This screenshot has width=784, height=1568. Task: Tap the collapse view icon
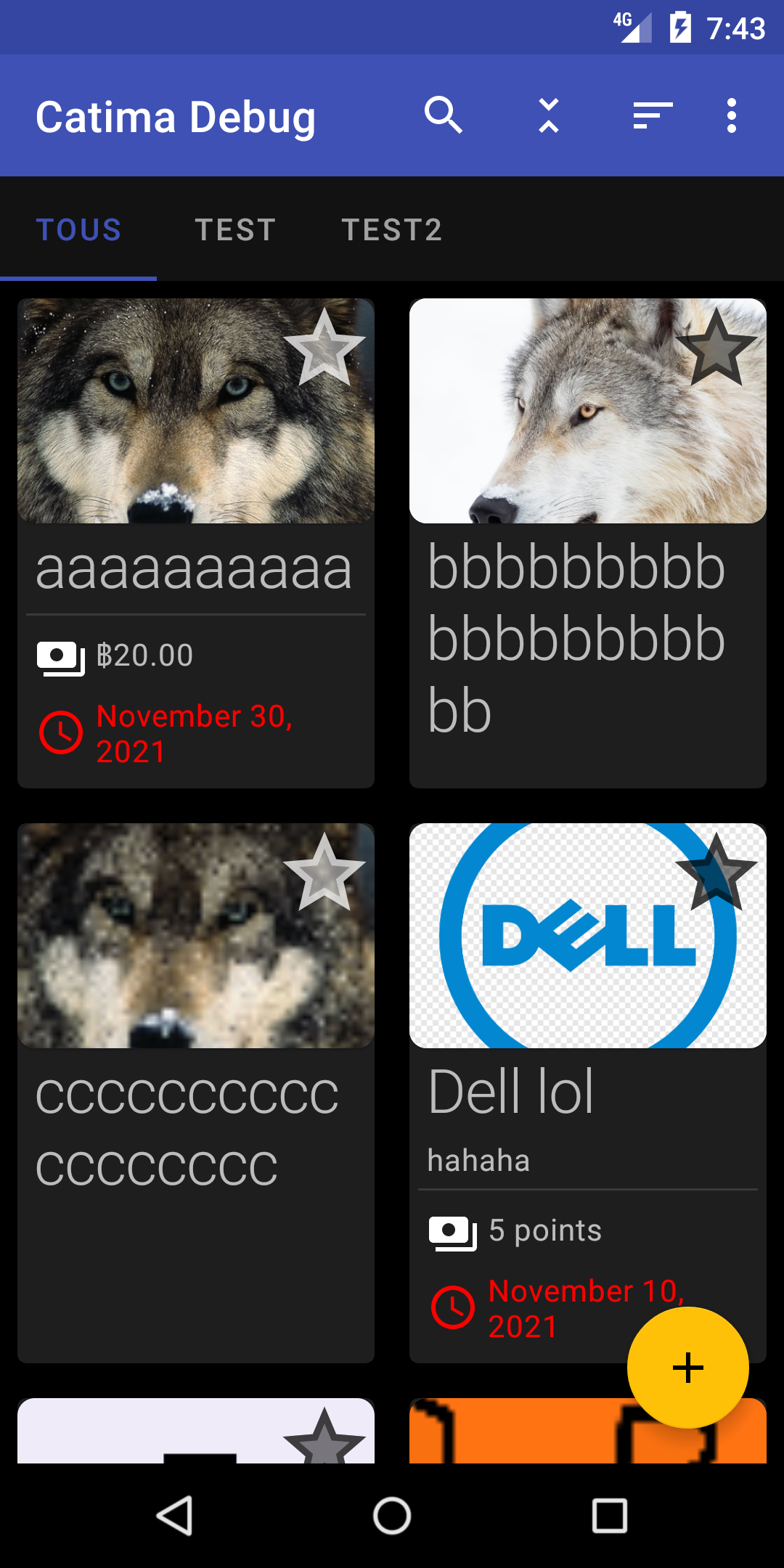[549, 115]
